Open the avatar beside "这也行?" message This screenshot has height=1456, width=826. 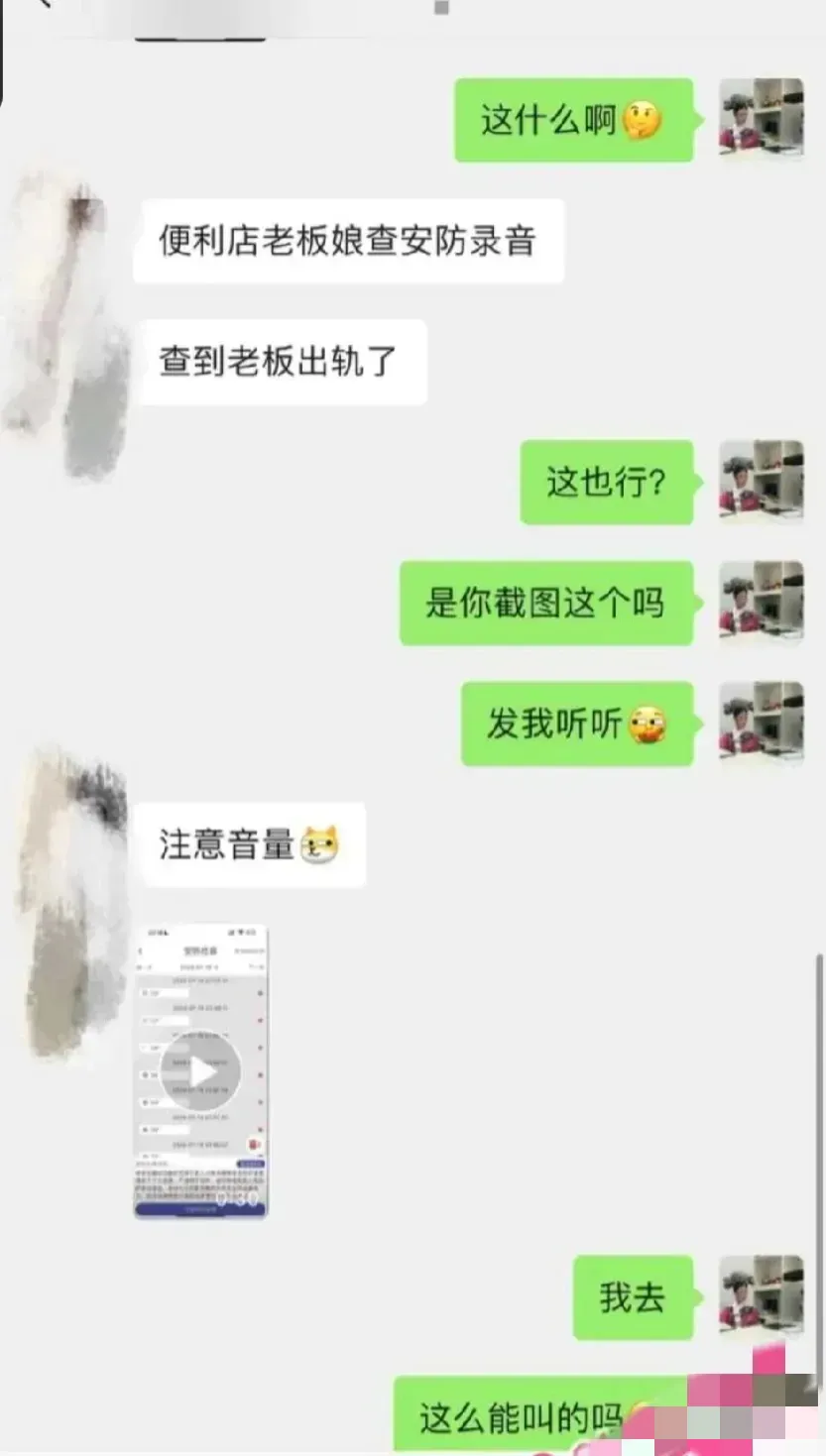[761, 482]
